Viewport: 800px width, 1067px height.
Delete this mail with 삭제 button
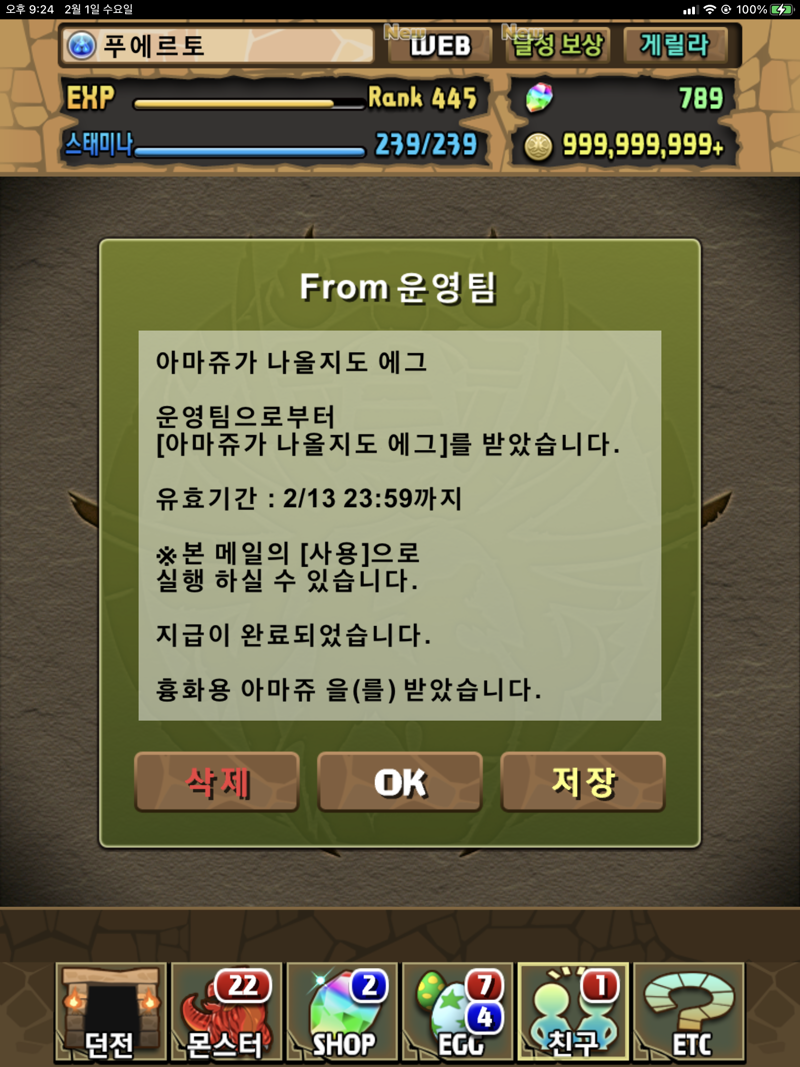tap(217, 782)
